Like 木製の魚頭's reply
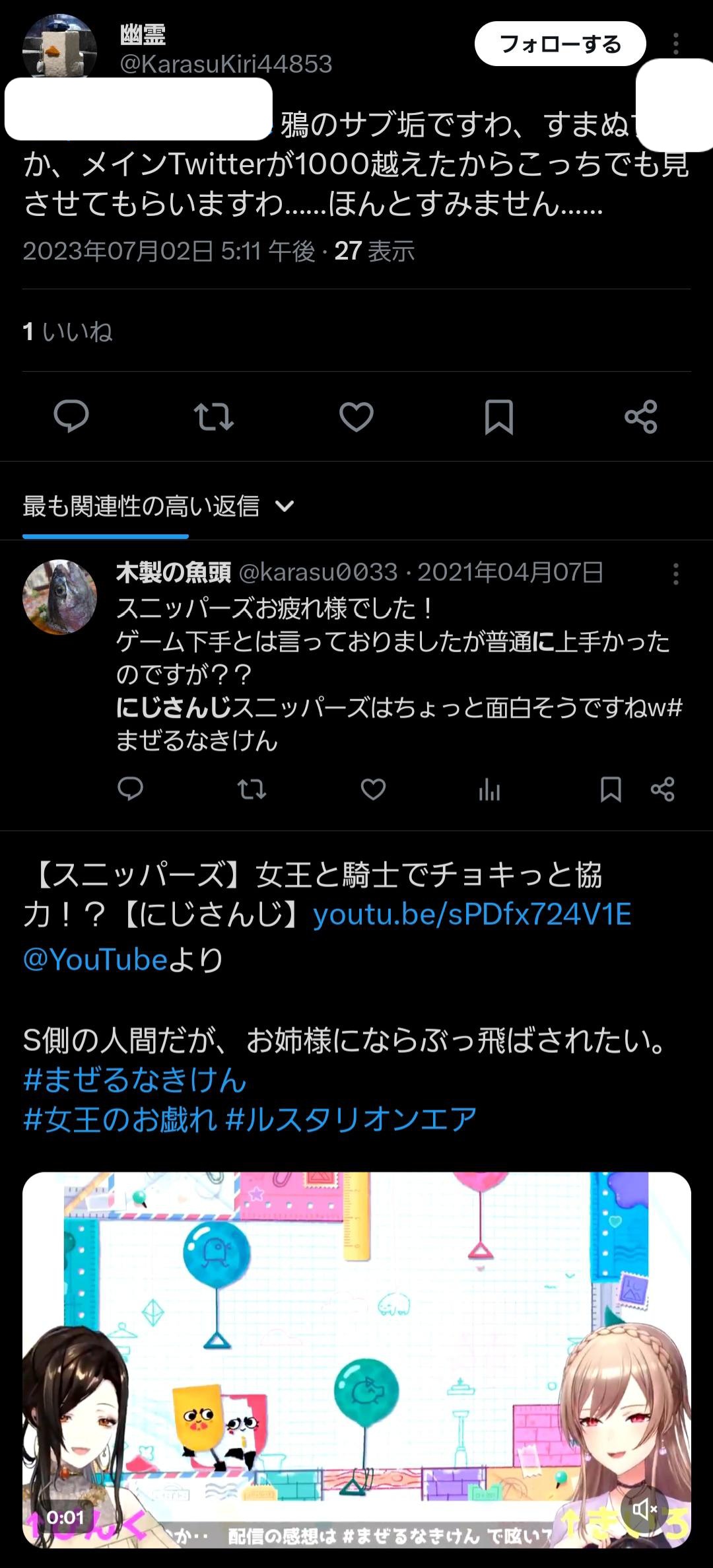The height and width of the screenshot is (1568, 713). coord(373,789)
